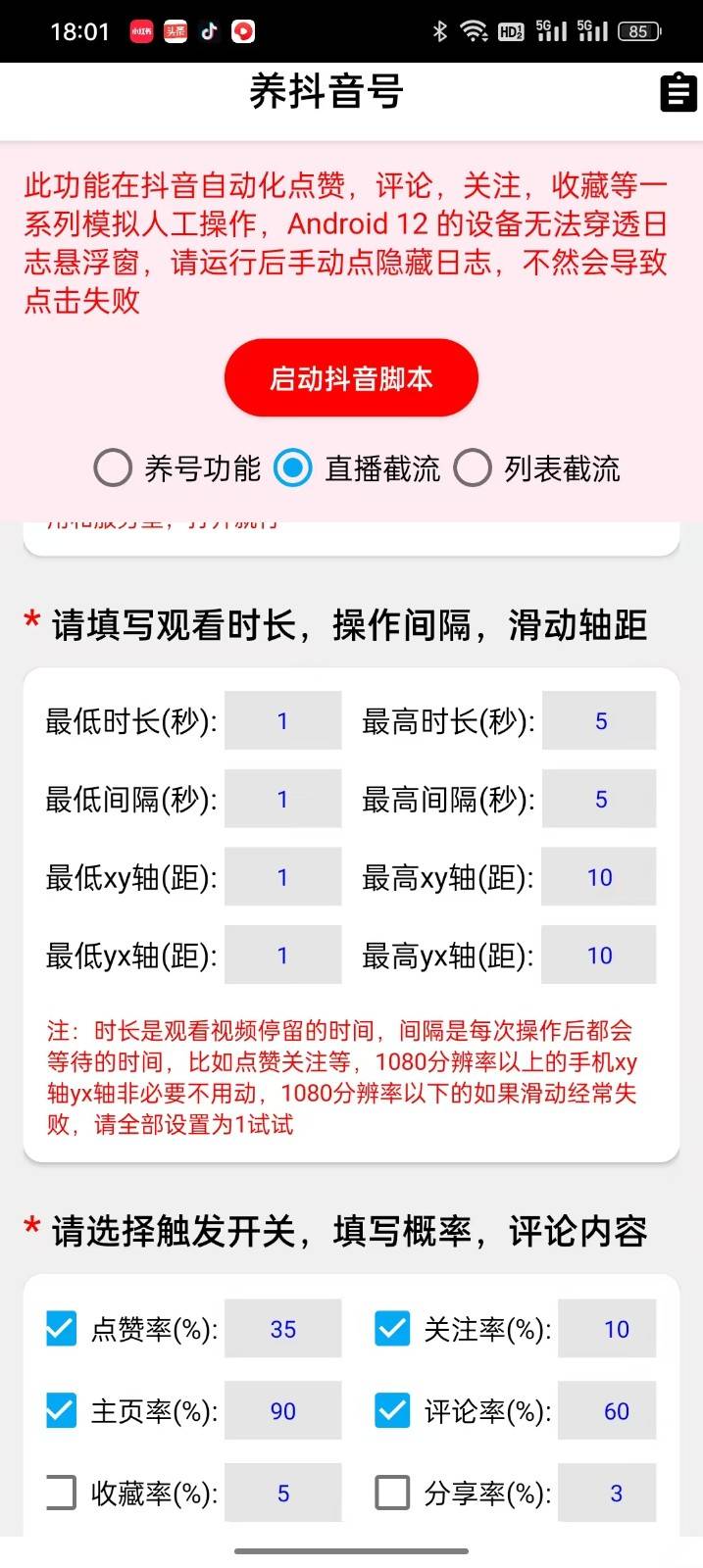Image resolution: width=703 pixels, height=1568 pixels.
Task: Focus the 最高间隔(秒) input
Action: click(599, 800)
